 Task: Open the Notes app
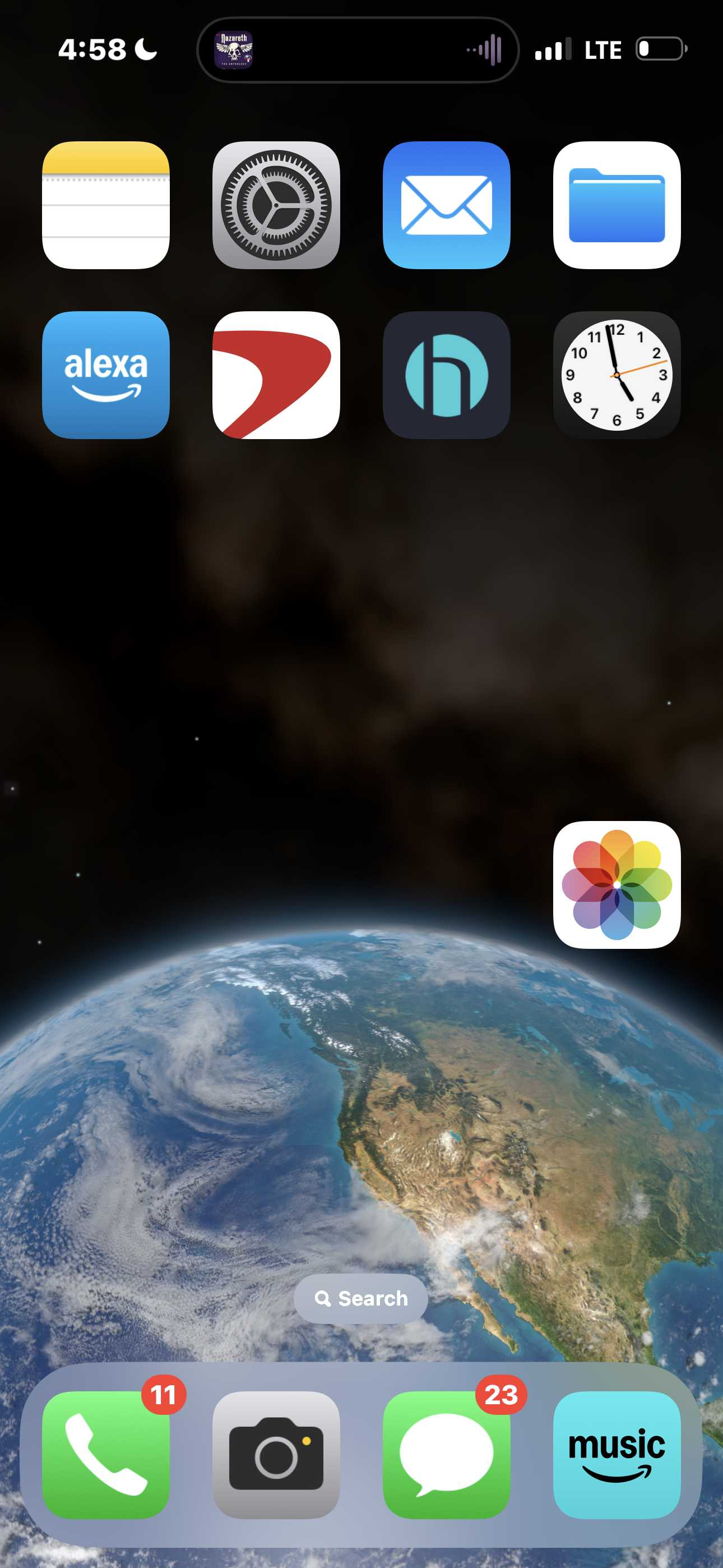tap(106, 205)
